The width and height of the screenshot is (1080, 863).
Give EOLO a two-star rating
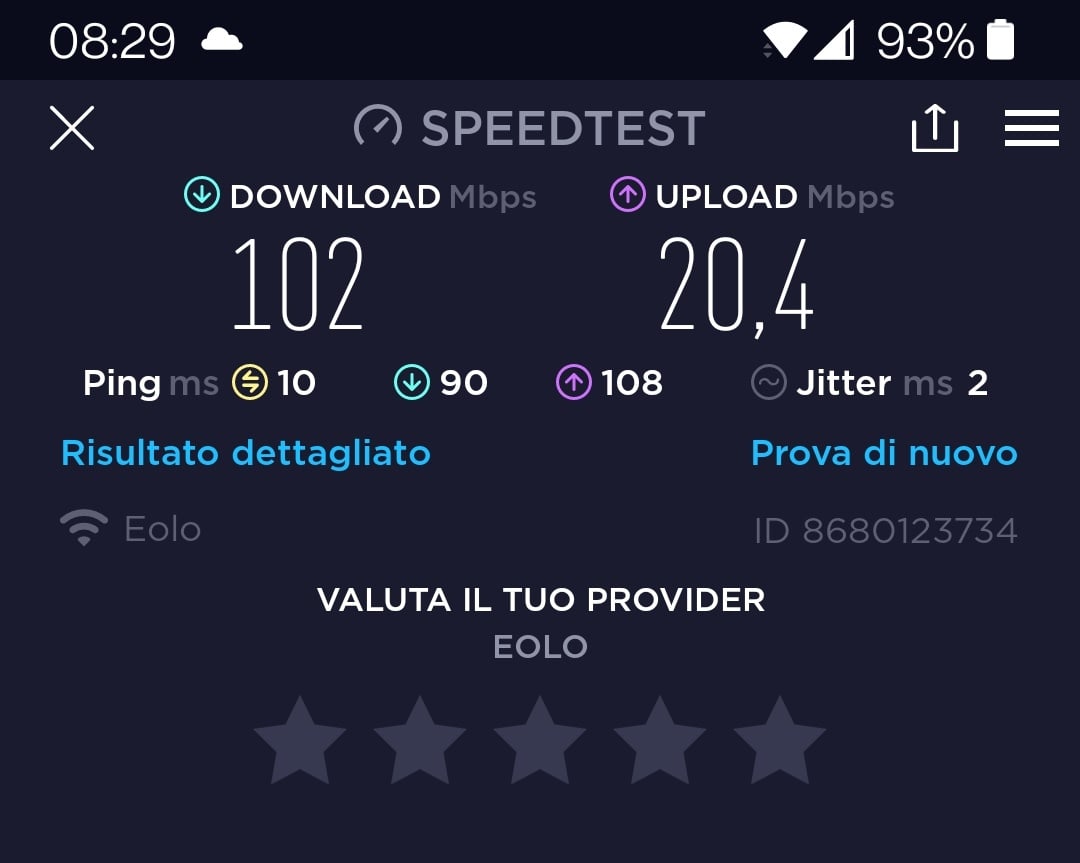tap(420, 741)
